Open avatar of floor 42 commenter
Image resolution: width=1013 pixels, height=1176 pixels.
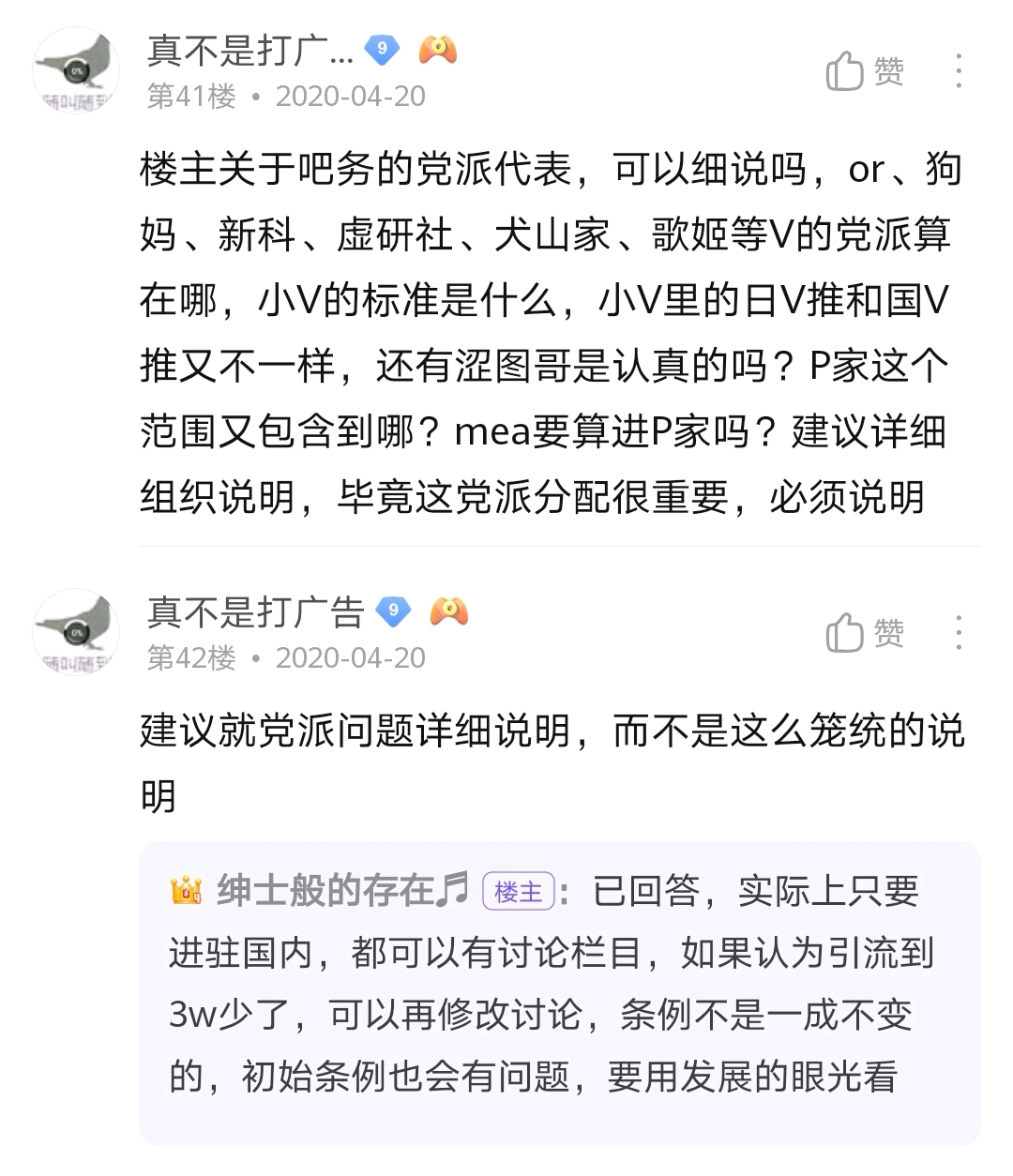pyautogui.click(x=76, y=633)
